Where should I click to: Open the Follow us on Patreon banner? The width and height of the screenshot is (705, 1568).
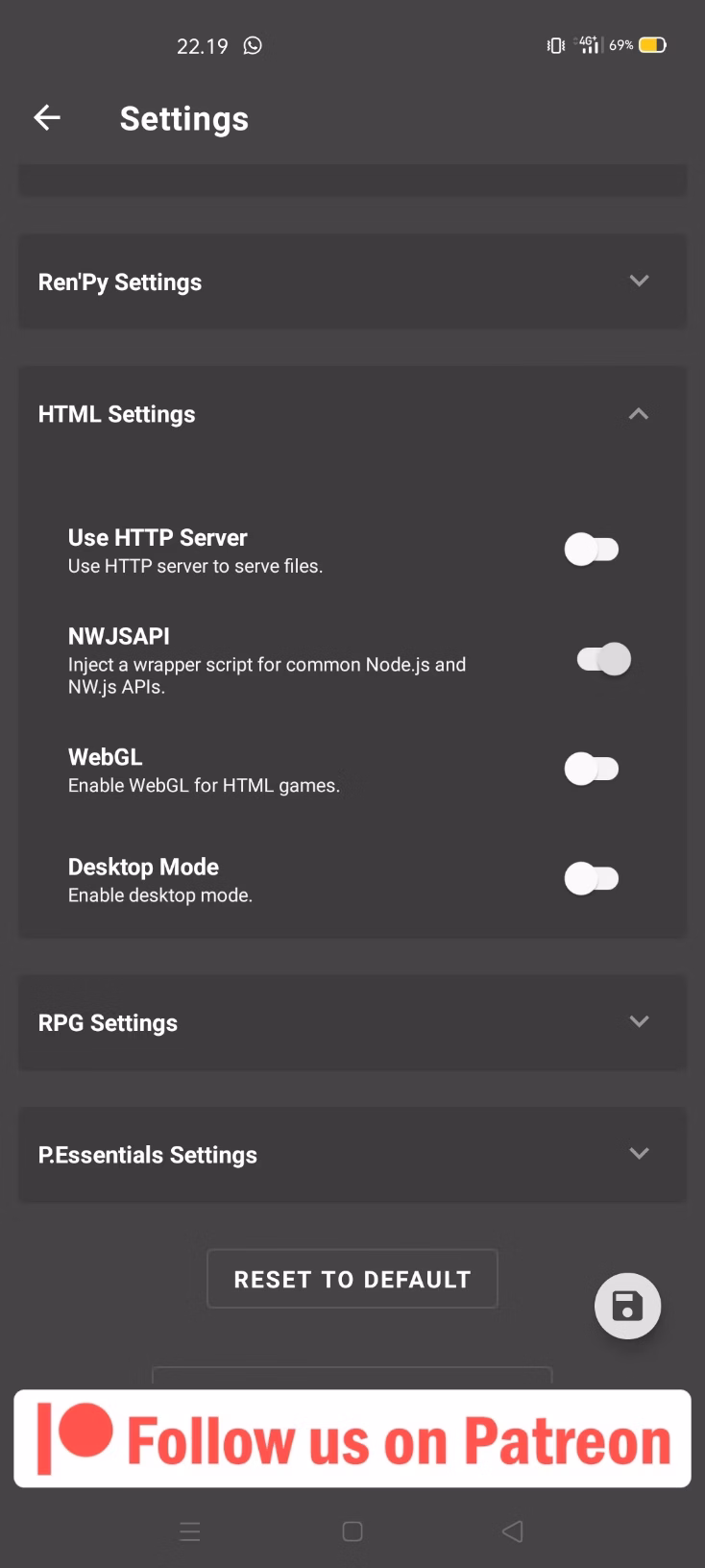click(x=352, y=1438)
